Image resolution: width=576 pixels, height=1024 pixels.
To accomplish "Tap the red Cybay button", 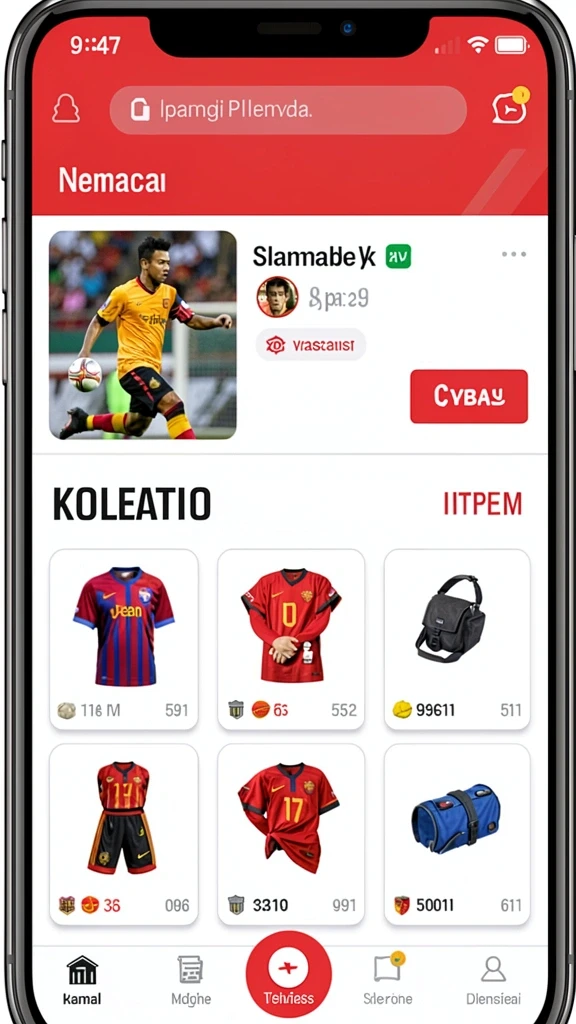I will point(469,396).
